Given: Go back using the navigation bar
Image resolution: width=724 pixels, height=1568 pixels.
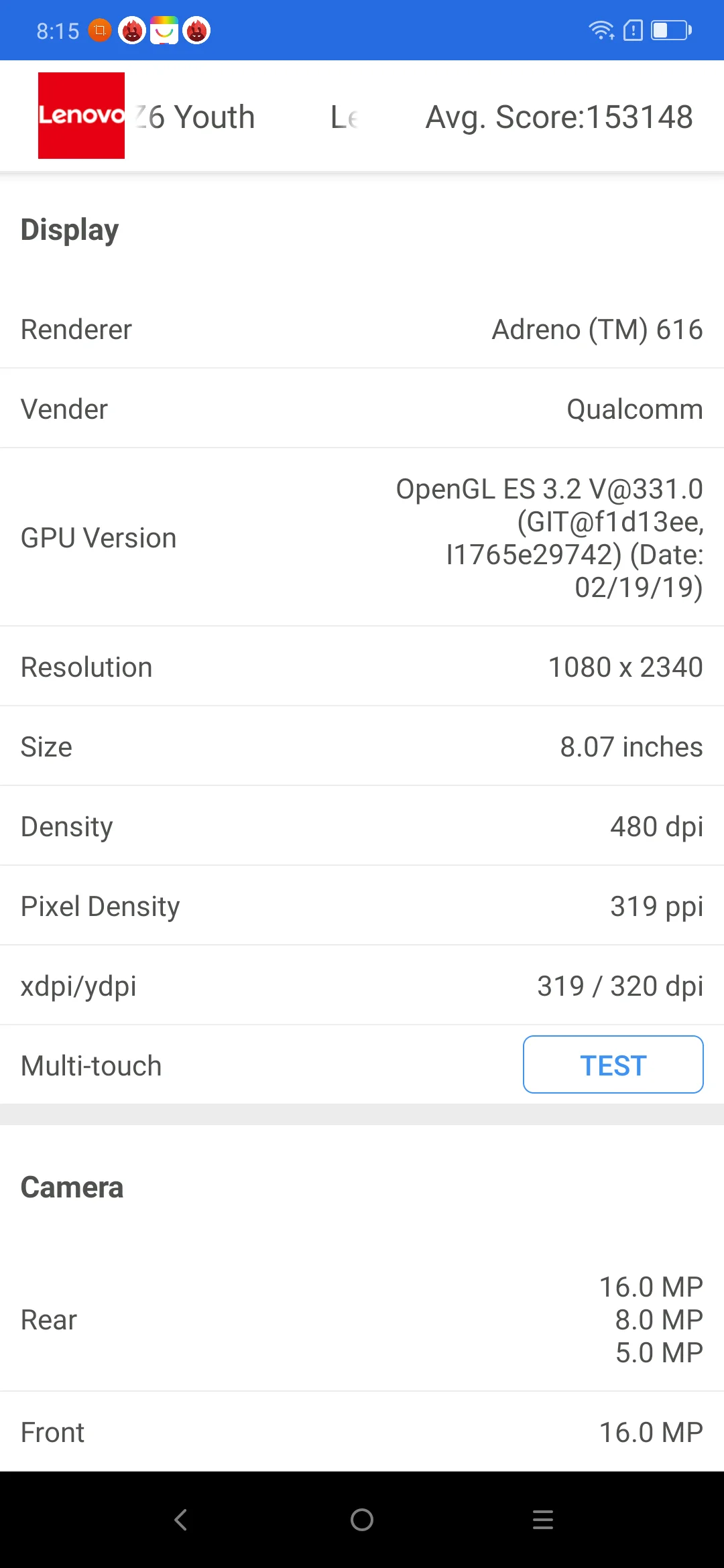Looking at the screenshot, I should pos(181,1520).
